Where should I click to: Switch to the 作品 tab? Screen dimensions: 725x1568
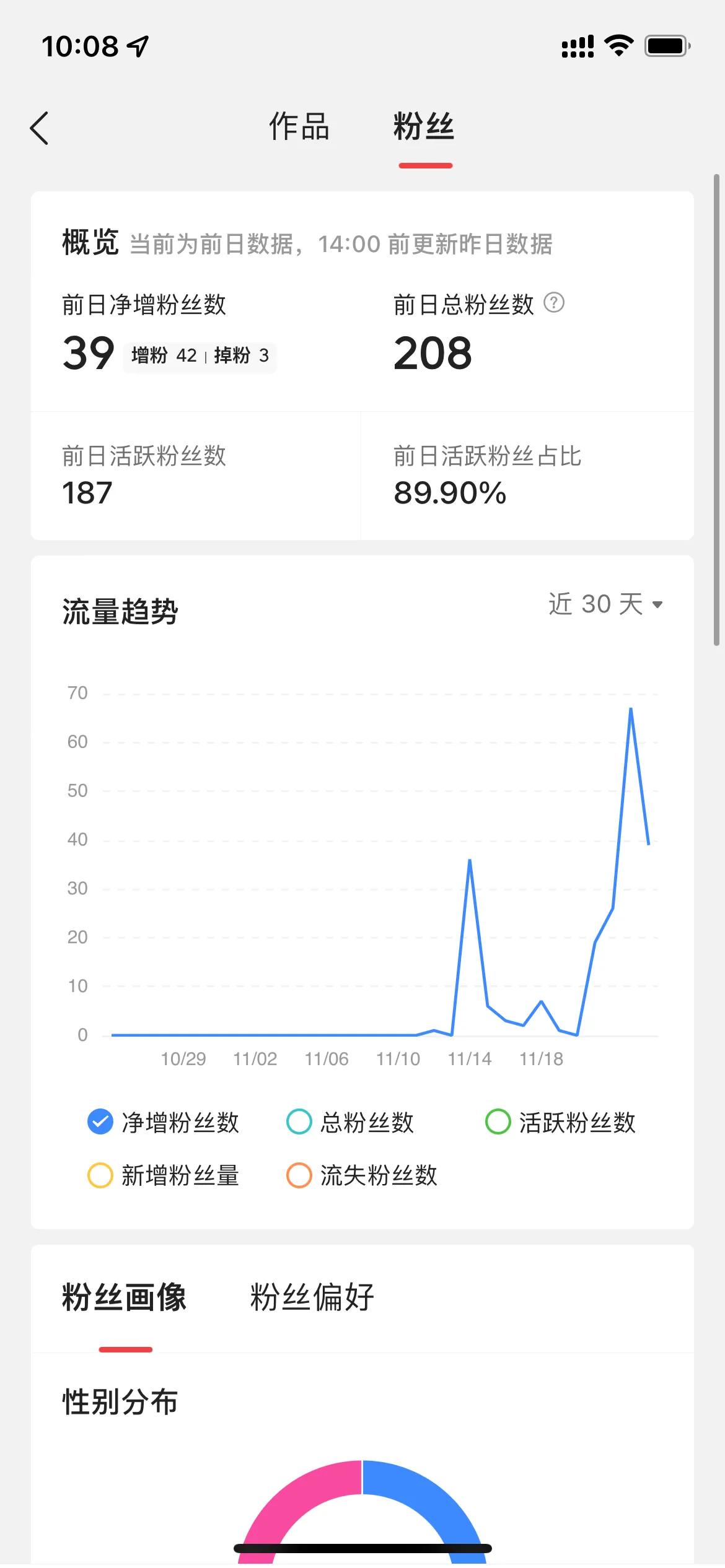coord(299,127)
